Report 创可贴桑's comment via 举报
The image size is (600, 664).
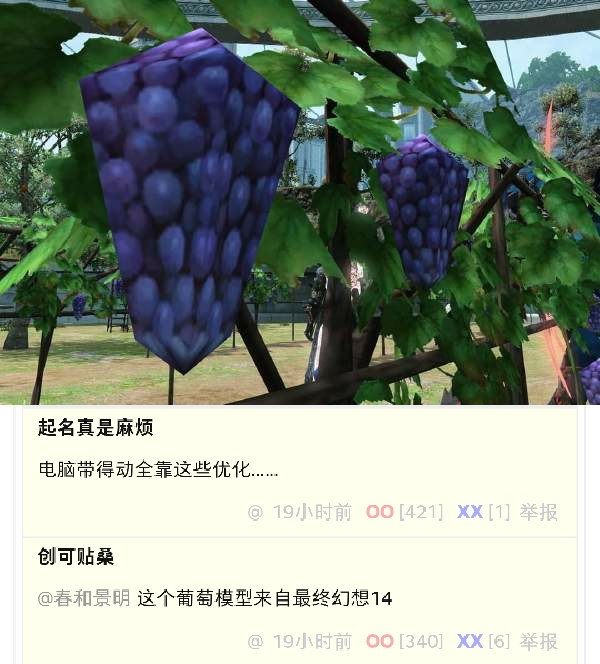(x=538, y=641)
